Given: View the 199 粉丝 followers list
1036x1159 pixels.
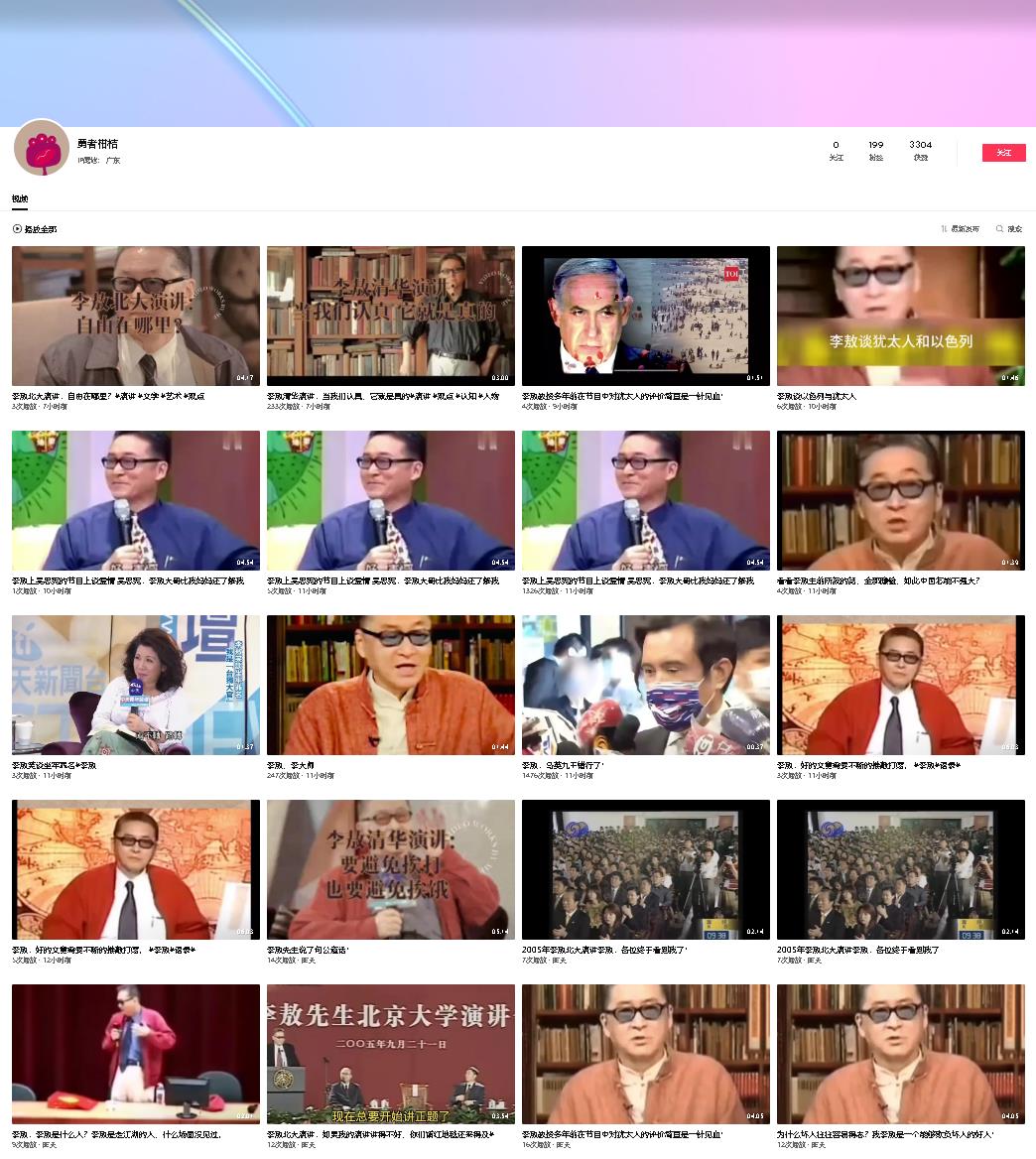Looking at the screenshot, I should 875,150.
